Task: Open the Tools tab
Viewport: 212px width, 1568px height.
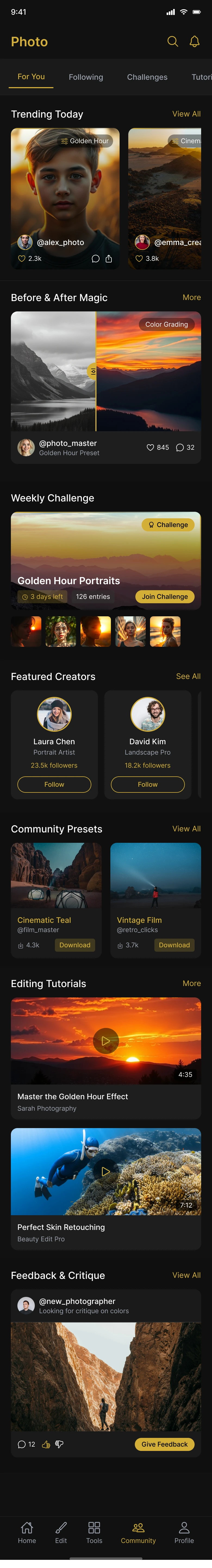Action: pos(94,1533)
